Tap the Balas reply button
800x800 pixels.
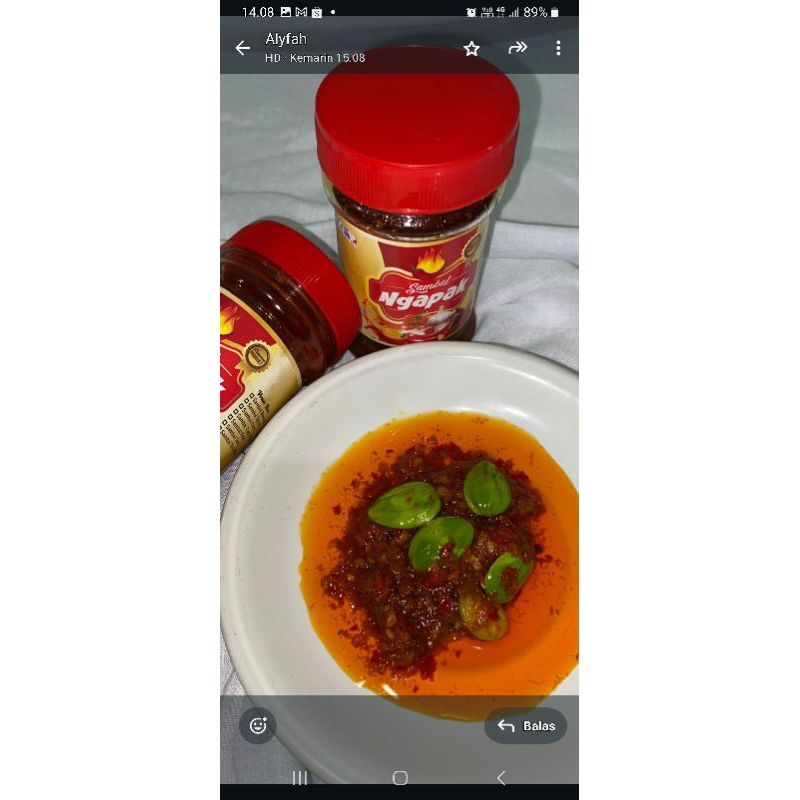pos(526,726)
